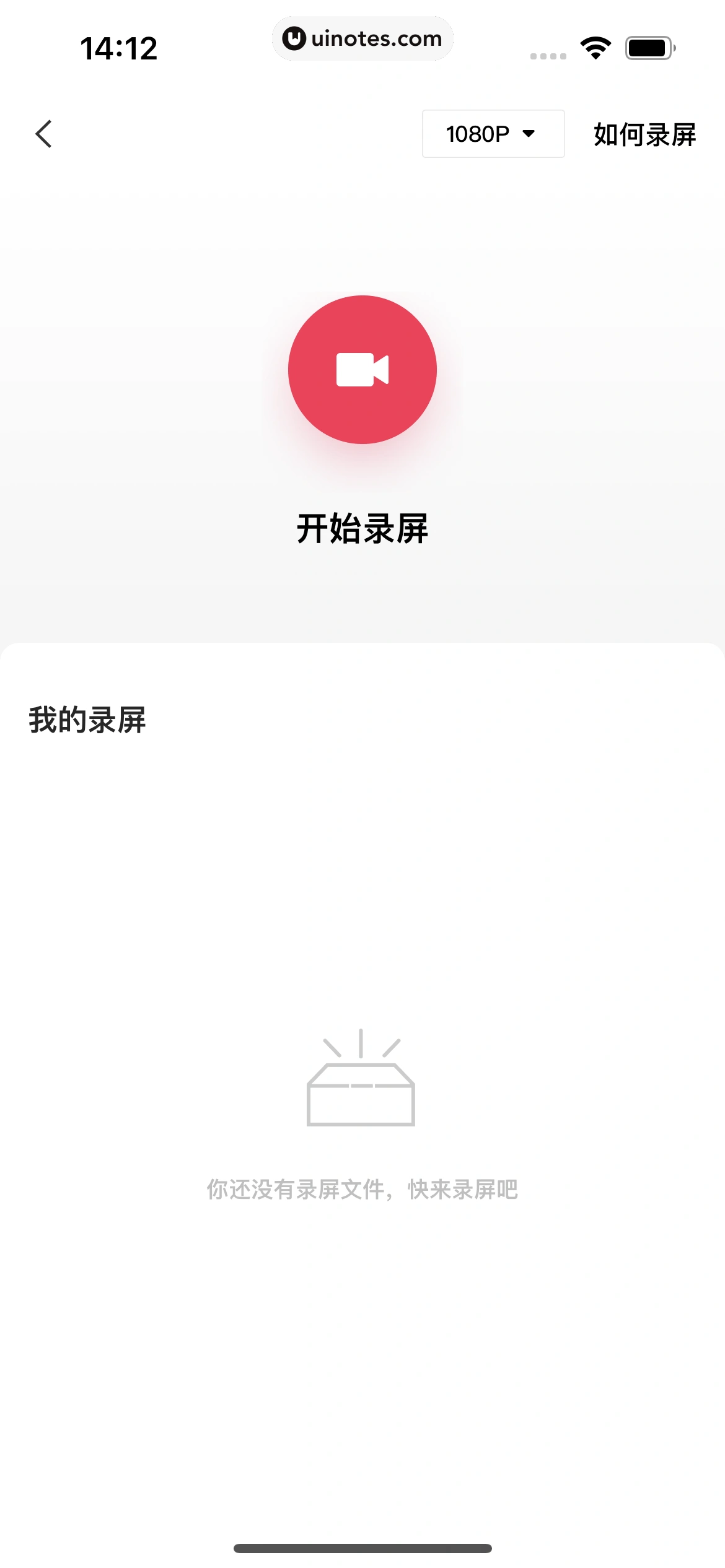Select the back arrow chevron

(x=43, y=134)
